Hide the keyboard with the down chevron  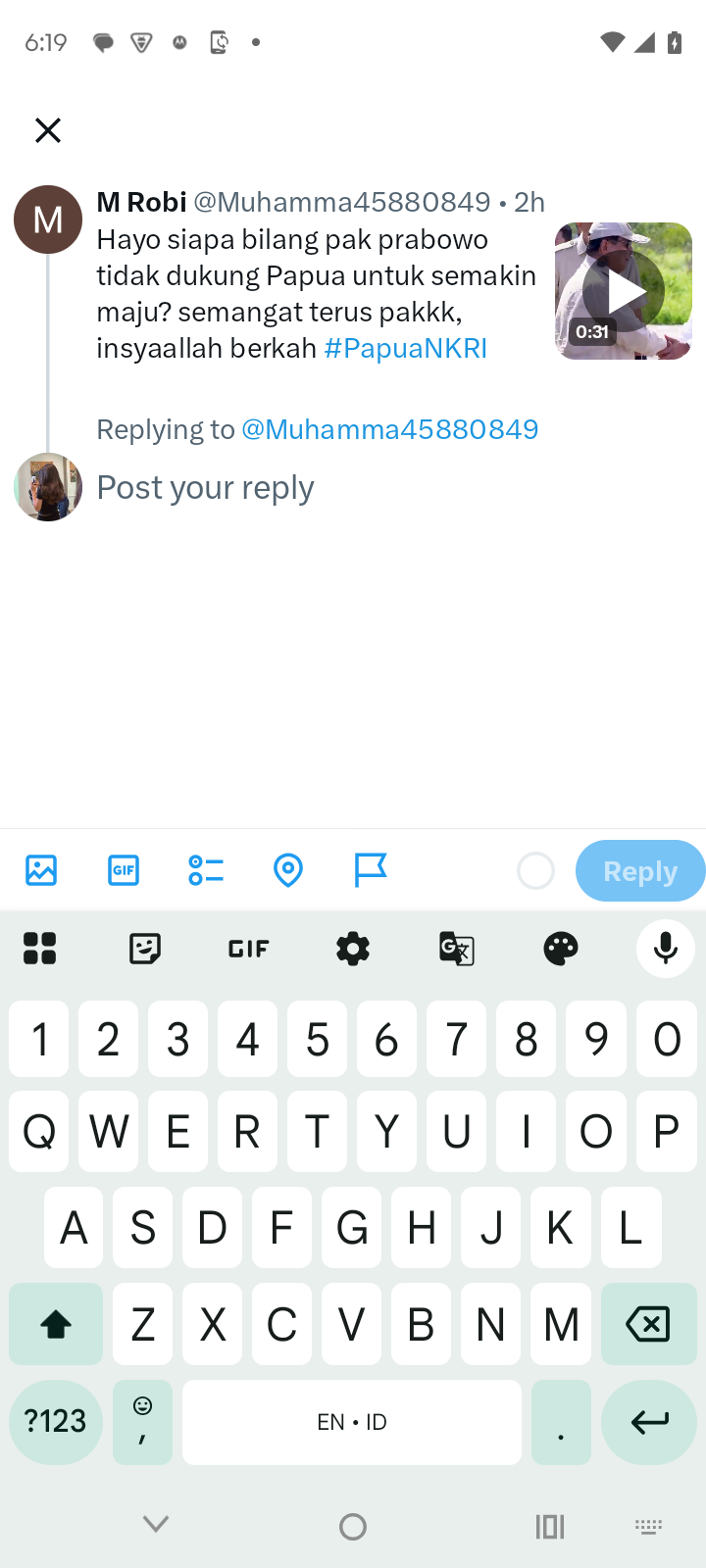tap(156, 1524)
